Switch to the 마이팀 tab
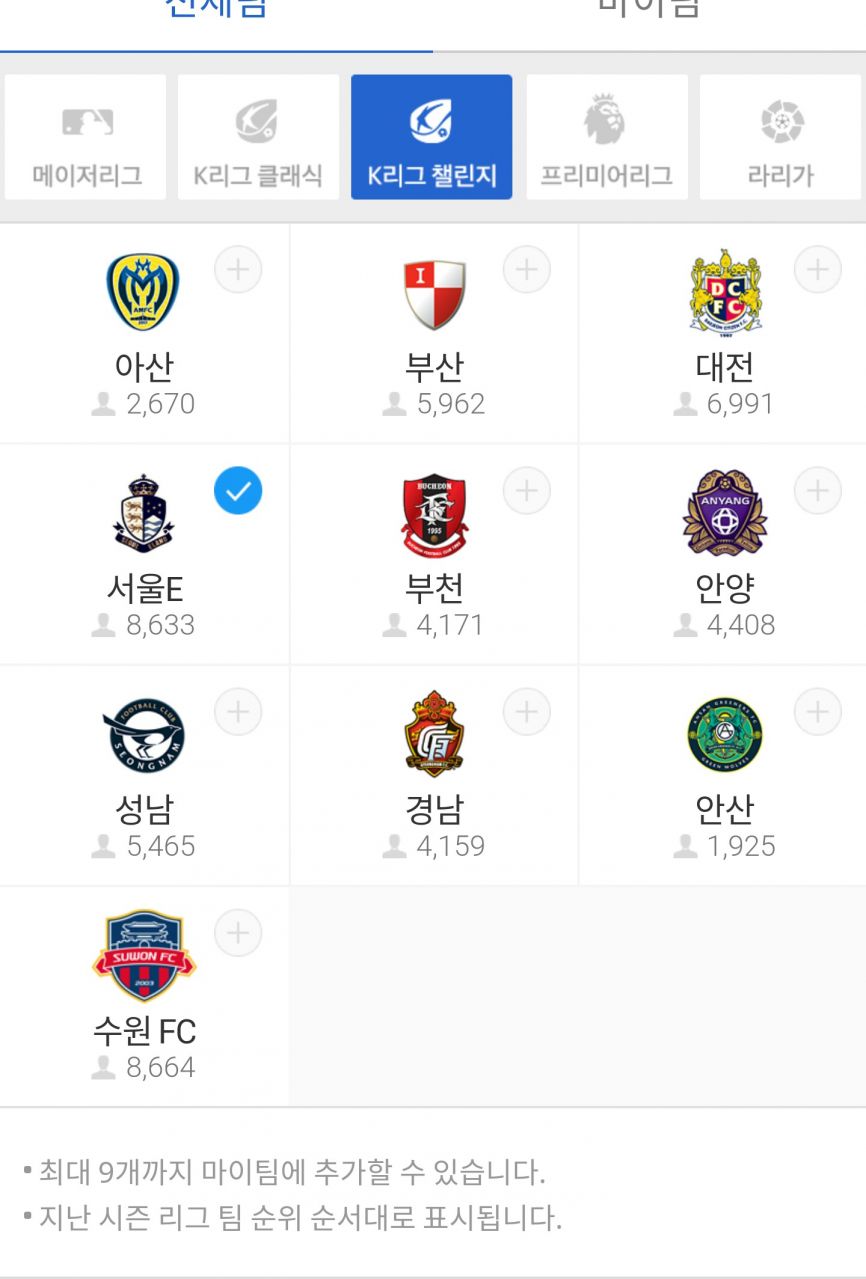The image size is (866, 1279). (x=649, y=12)
